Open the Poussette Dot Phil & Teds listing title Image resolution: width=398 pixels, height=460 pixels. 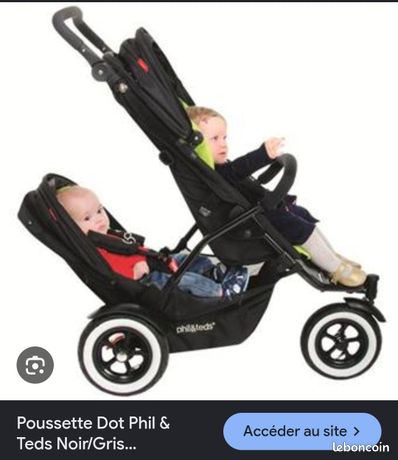(93, 433)
